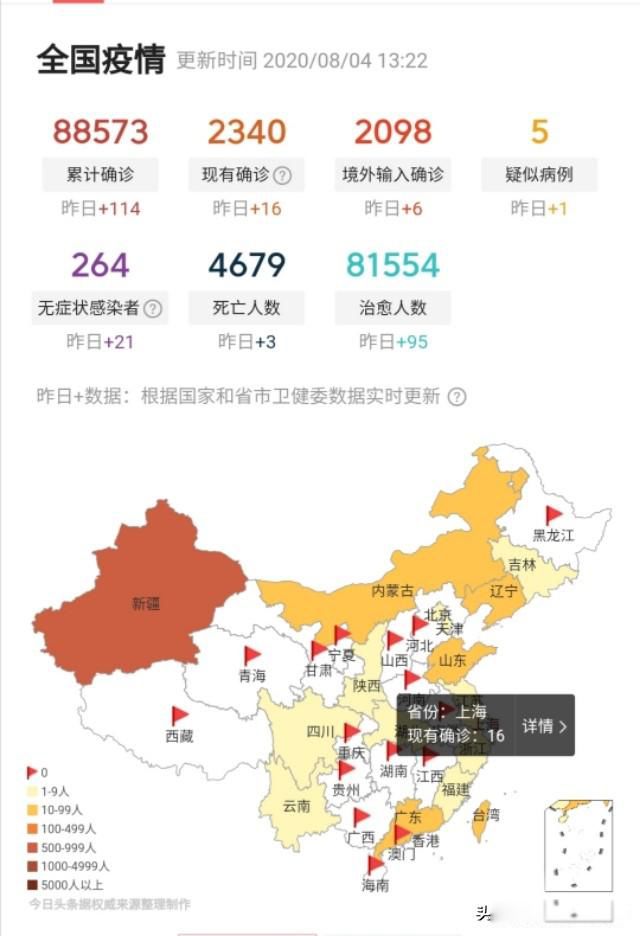Tap 云南 province on the map
Image resolution: width=640 pixels, height=936 pixels.
296,805
